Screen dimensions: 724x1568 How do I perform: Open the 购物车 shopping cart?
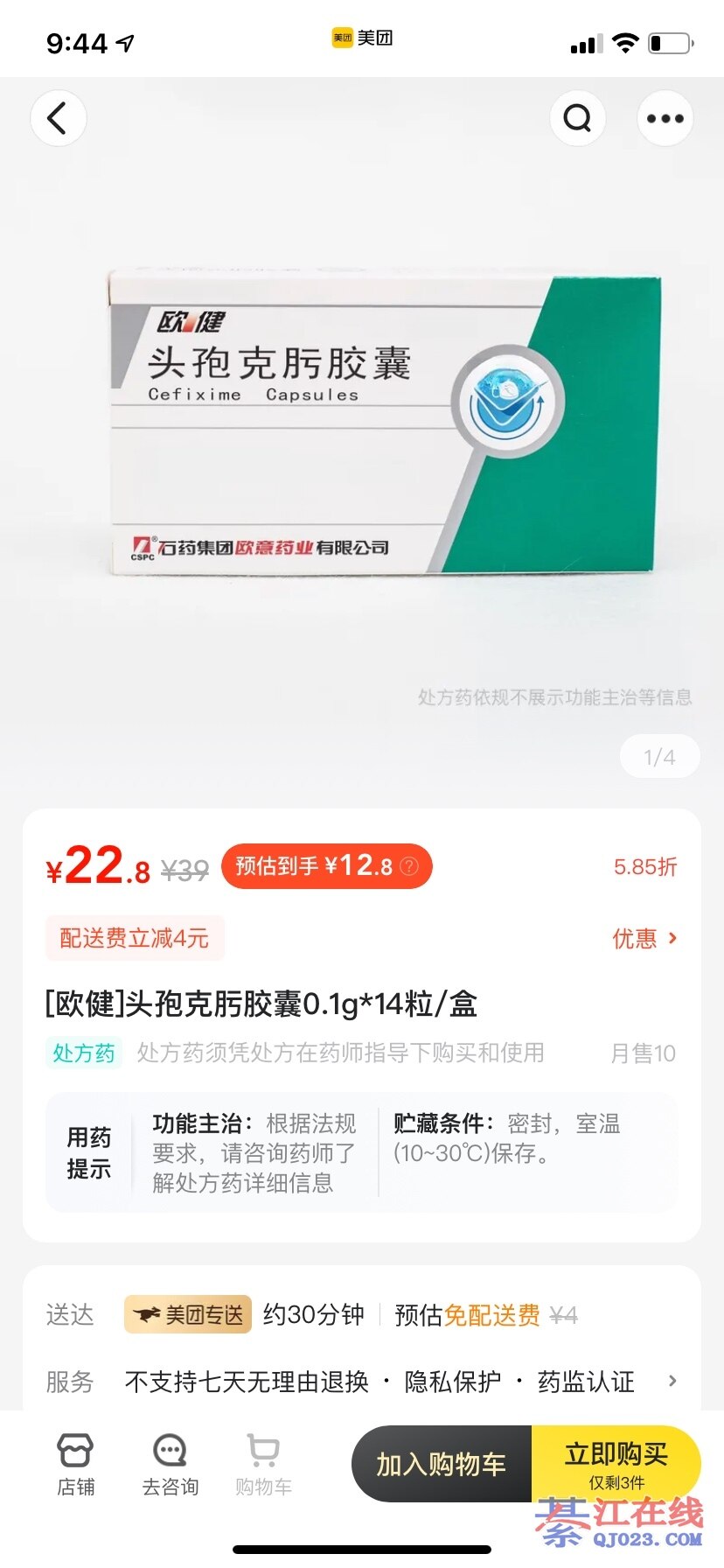[263, 1464]
